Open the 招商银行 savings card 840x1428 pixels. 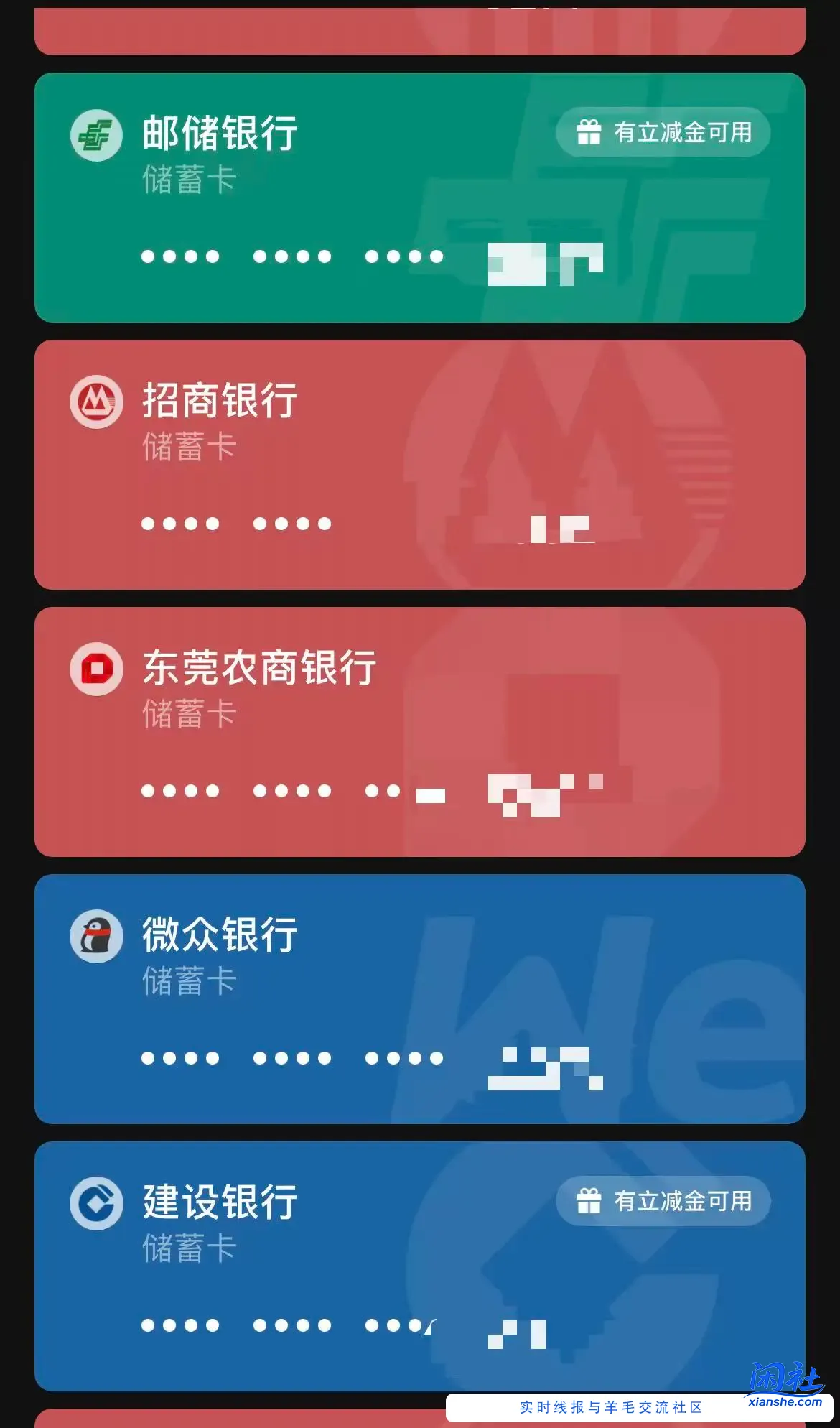click(x=419, y=465)
